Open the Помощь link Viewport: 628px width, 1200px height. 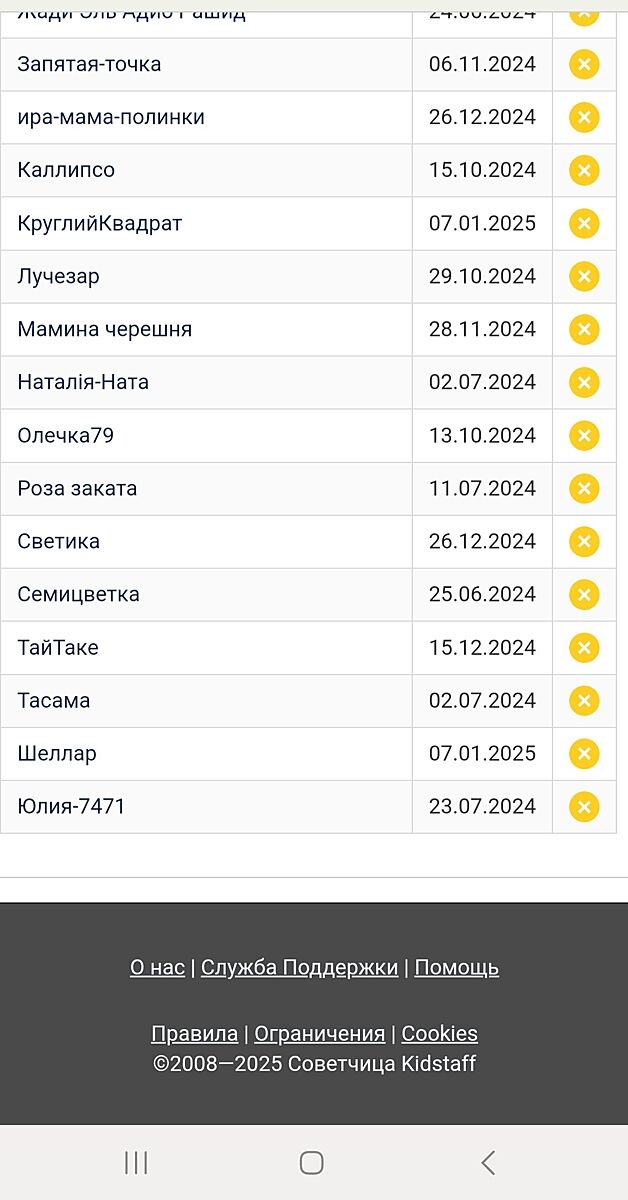pos(456,968)
